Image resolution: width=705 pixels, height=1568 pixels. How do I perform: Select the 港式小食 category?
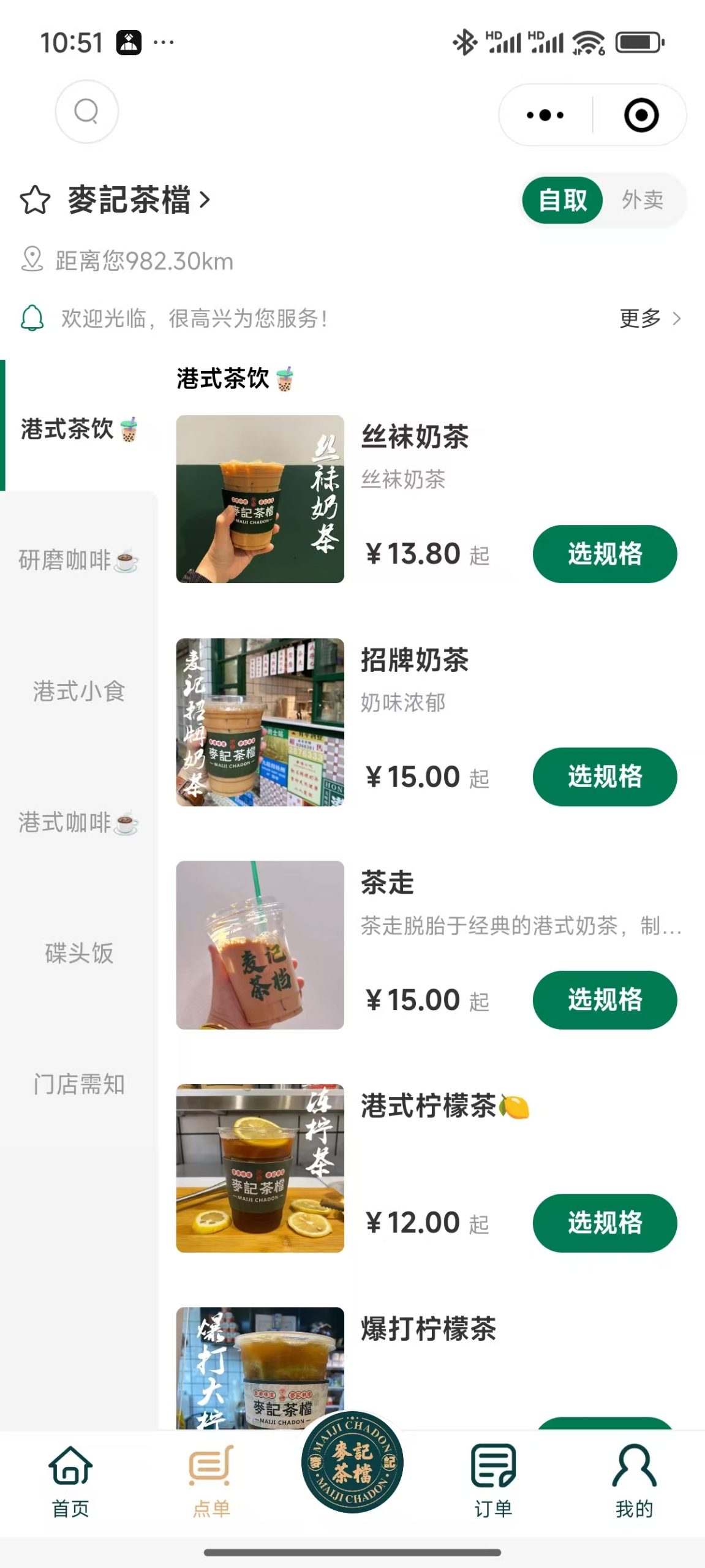79,692
